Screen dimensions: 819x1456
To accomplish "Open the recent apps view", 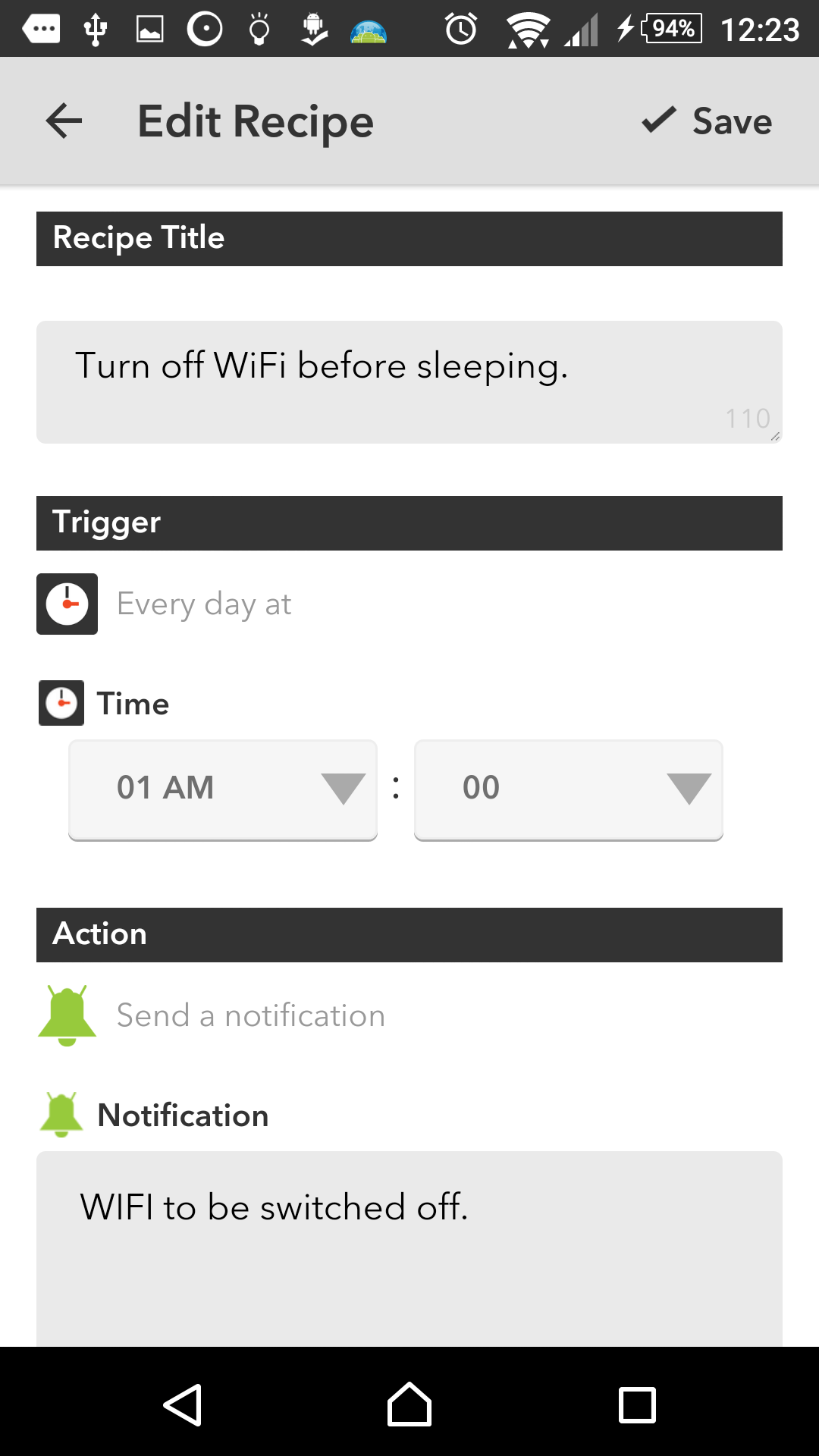I will click(637, 1404).
